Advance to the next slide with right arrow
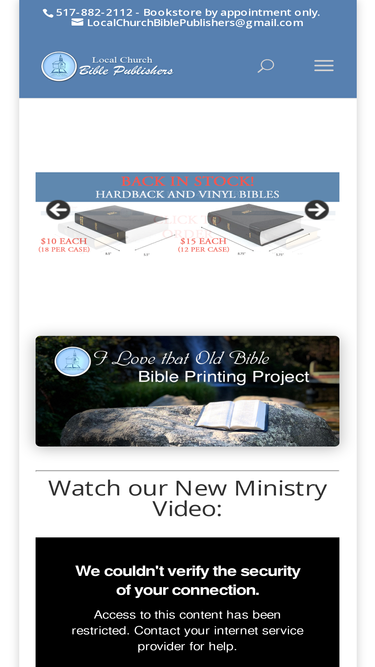 coord(317,210)
